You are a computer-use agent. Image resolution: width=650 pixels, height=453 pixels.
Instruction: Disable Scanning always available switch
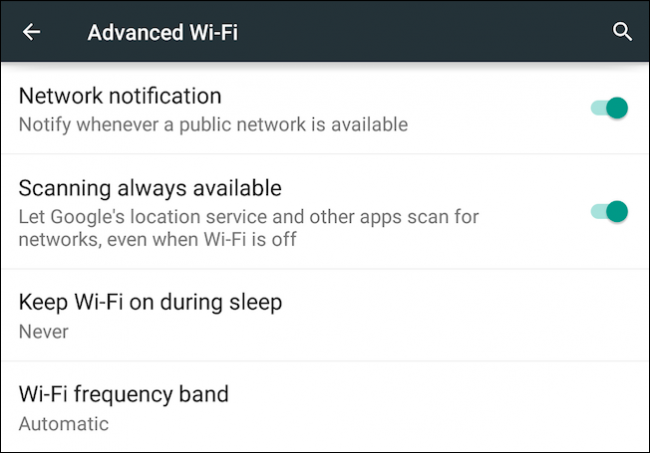608,211
